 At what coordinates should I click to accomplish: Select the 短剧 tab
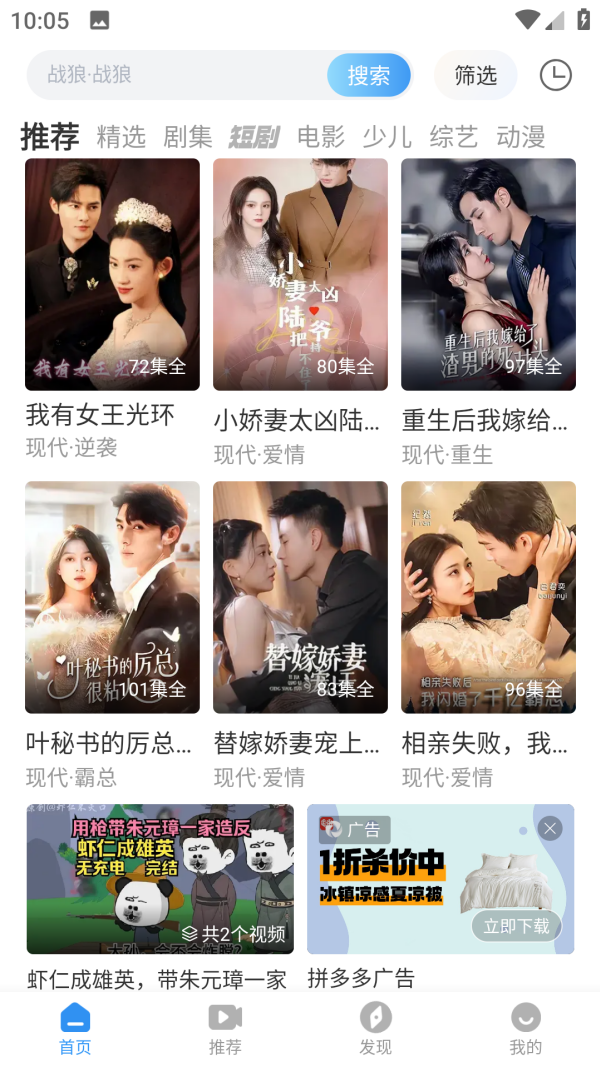[254, 137]
